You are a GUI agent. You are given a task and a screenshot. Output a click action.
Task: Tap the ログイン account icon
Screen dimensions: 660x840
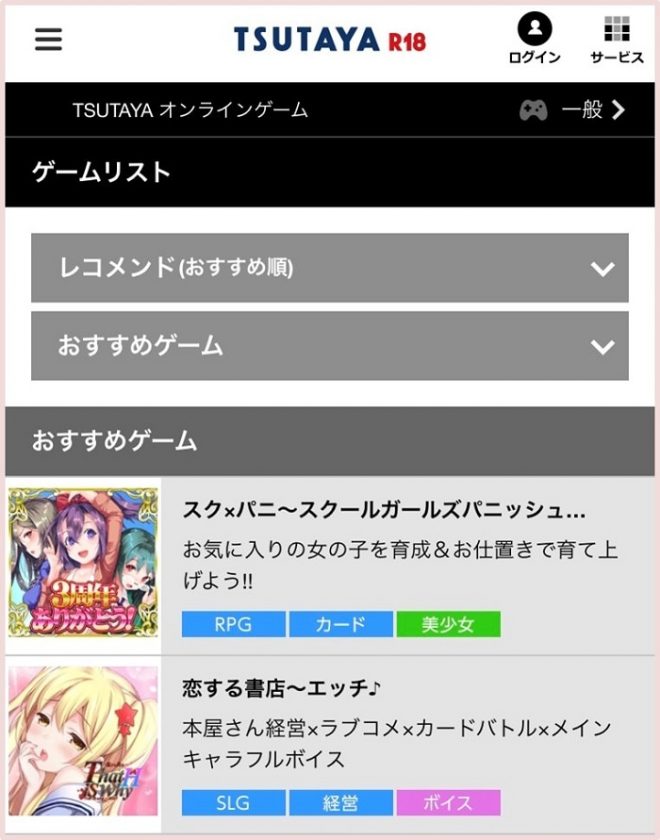point(534,39)
